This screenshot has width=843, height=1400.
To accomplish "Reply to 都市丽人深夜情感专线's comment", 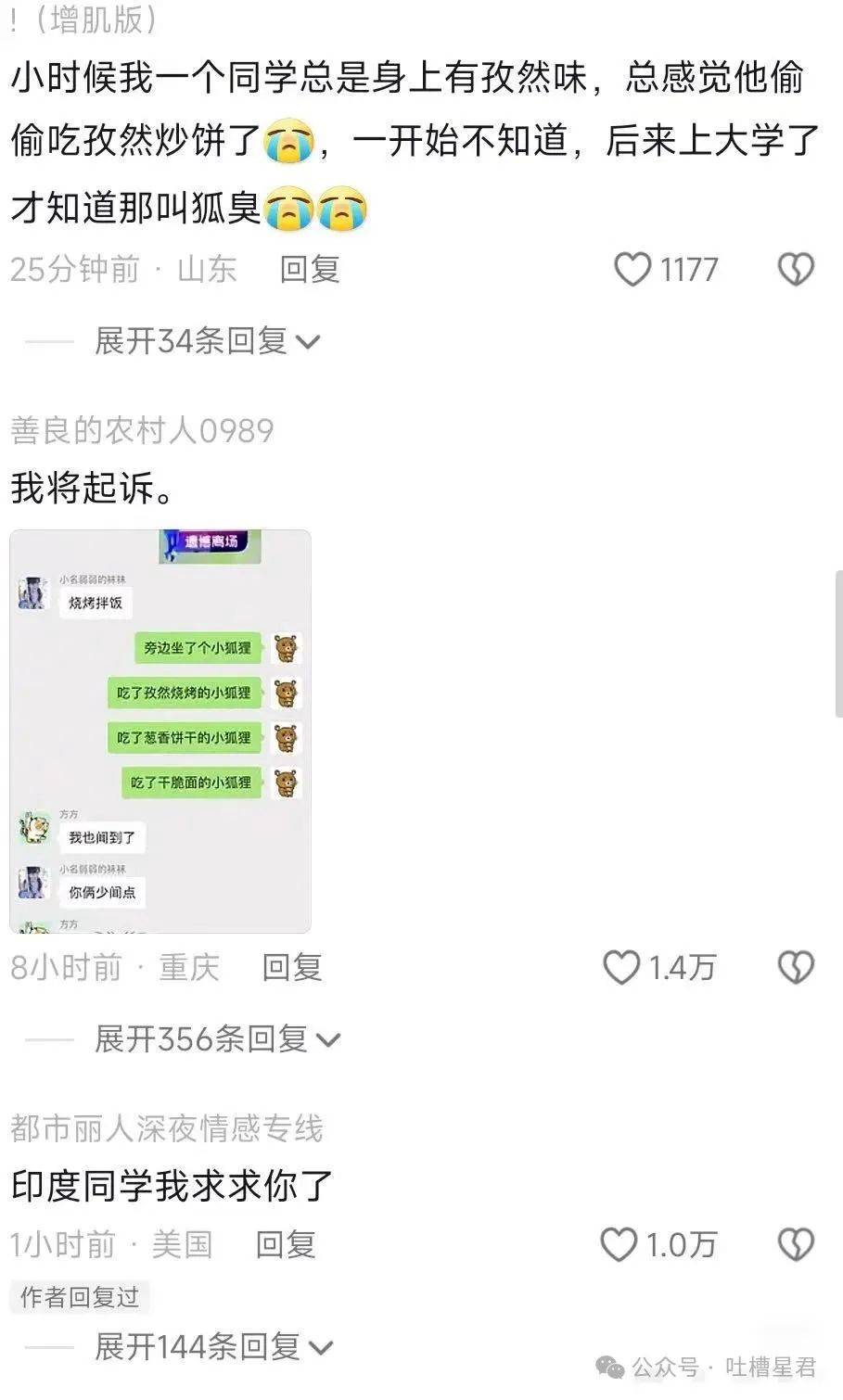I will pyautogui.click(x=286, y=1244).
